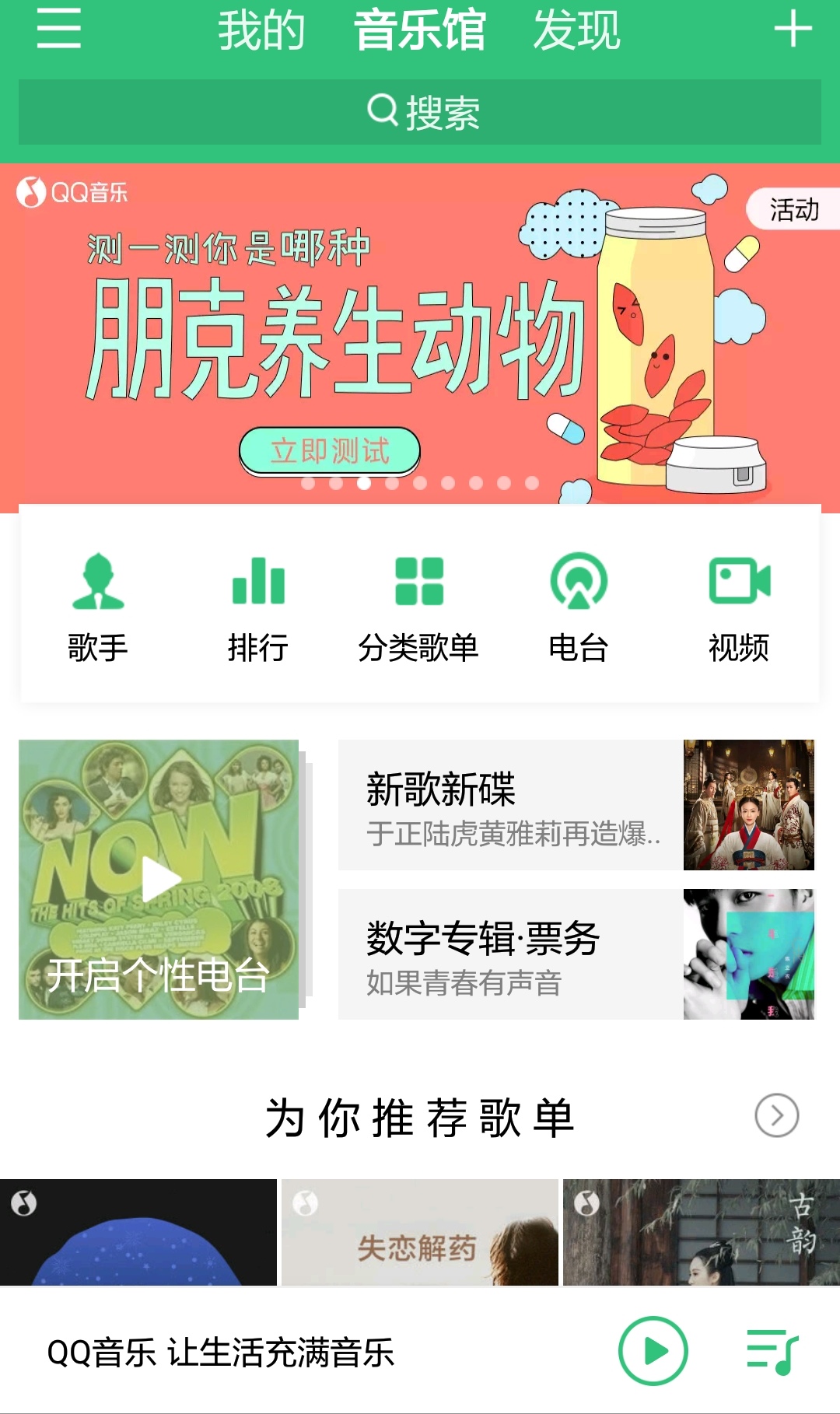The image size is (840, 1414).
Task: Tap the search magnifier in the search bar
Action: click(x=383, y=111)
